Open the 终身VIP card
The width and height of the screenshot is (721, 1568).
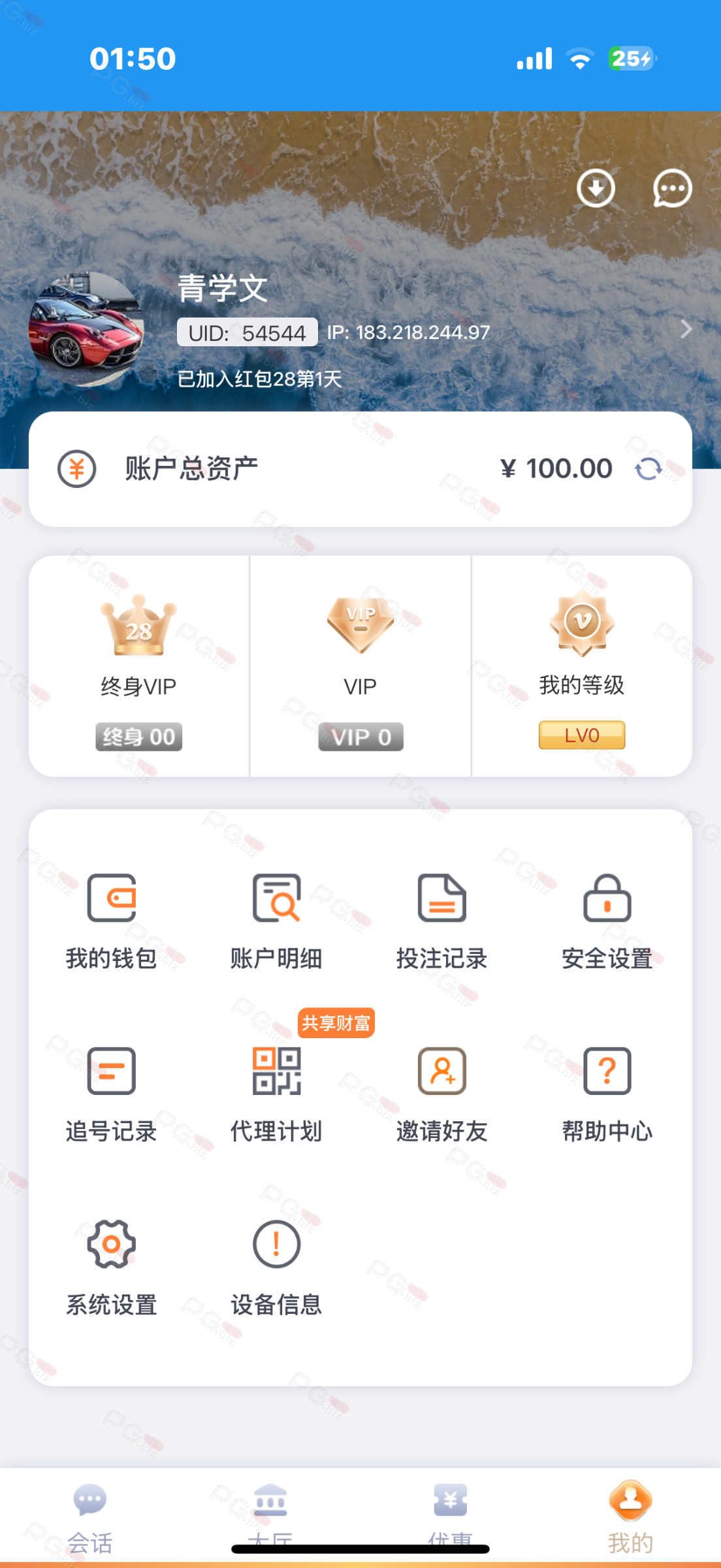click(x=138, y=666)
